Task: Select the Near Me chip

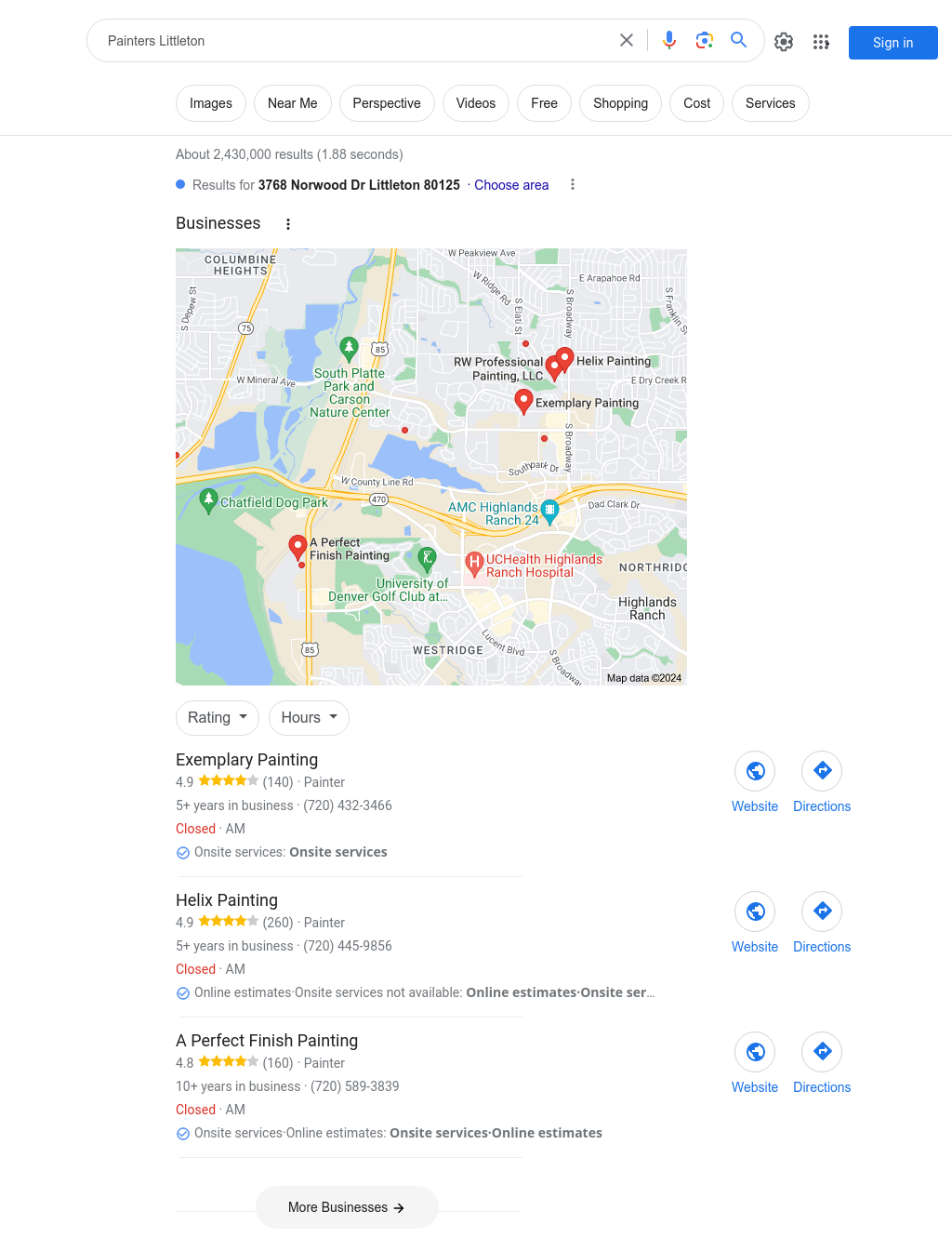Action: 292,103
